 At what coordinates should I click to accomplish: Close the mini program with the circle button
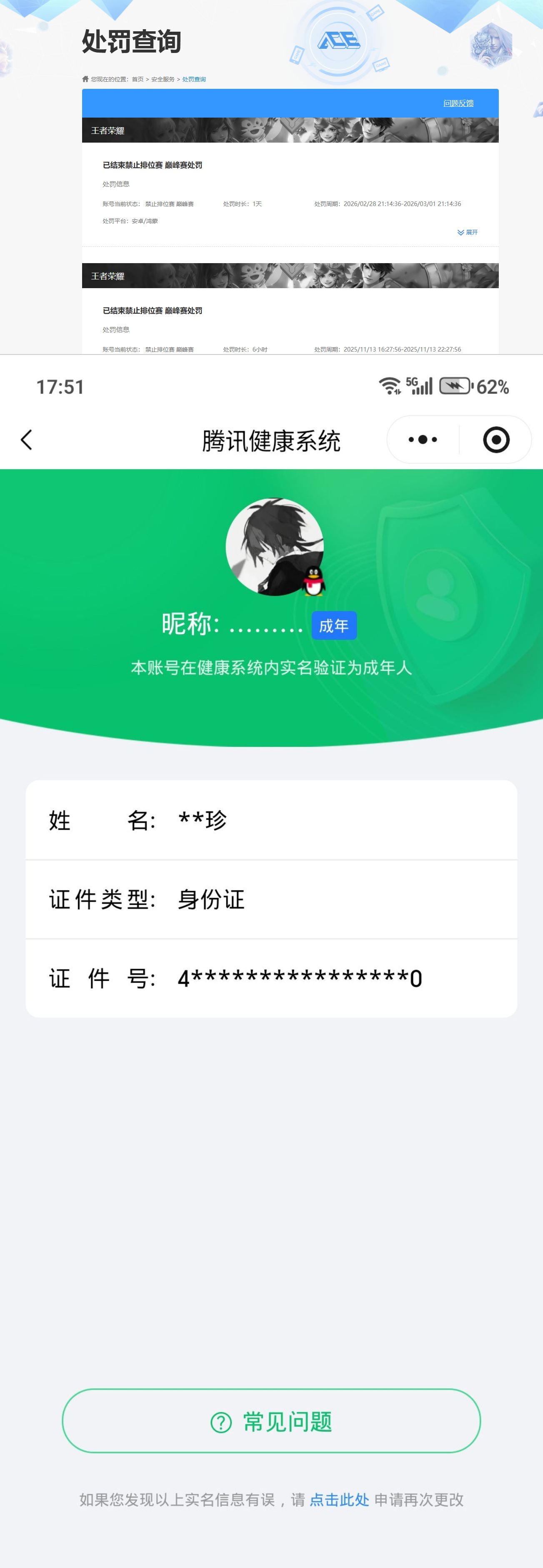point(495,440)
